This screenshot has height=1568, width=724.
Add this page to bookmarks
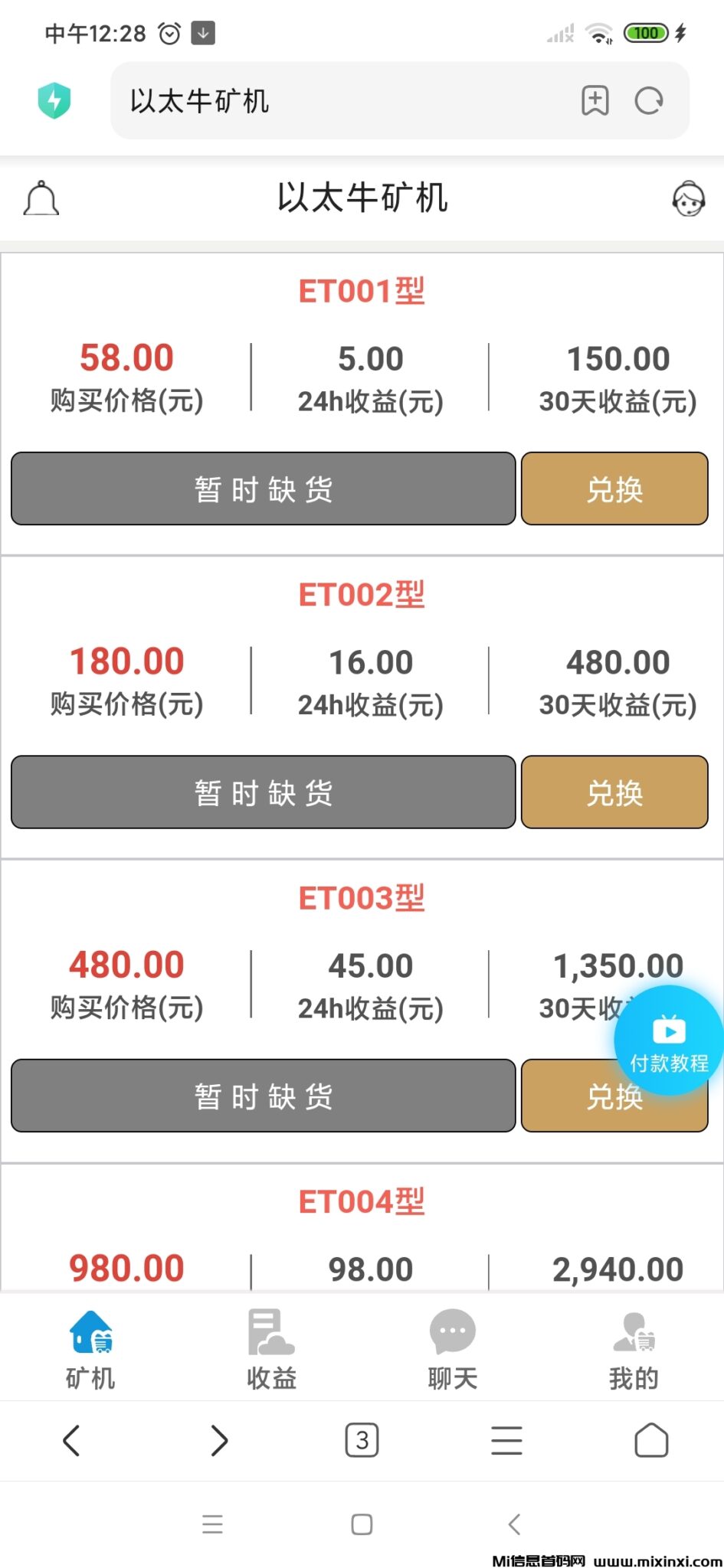click(x=595, y=101)
